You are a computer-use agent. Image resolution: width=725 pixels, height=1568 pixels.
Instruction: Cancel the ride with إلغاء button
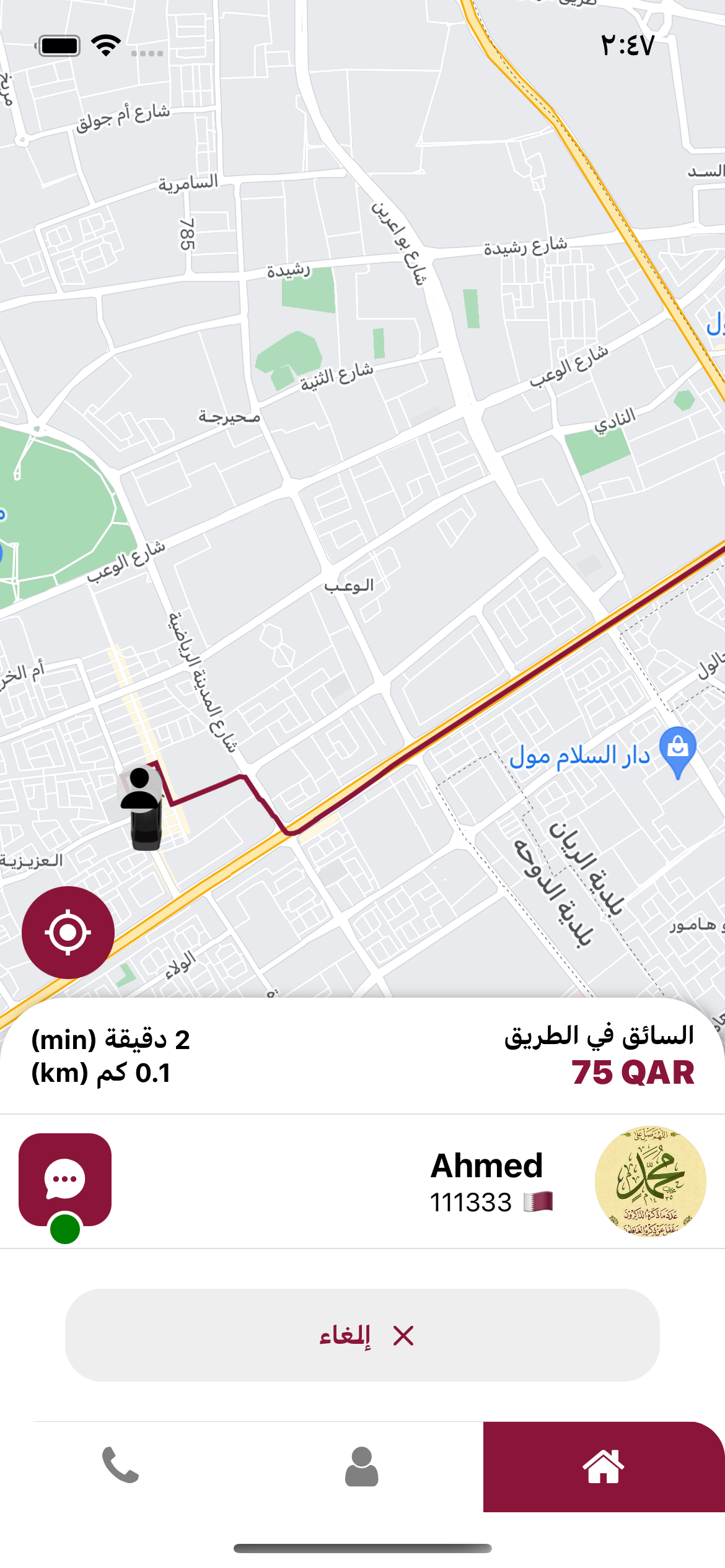[362, 1335]
